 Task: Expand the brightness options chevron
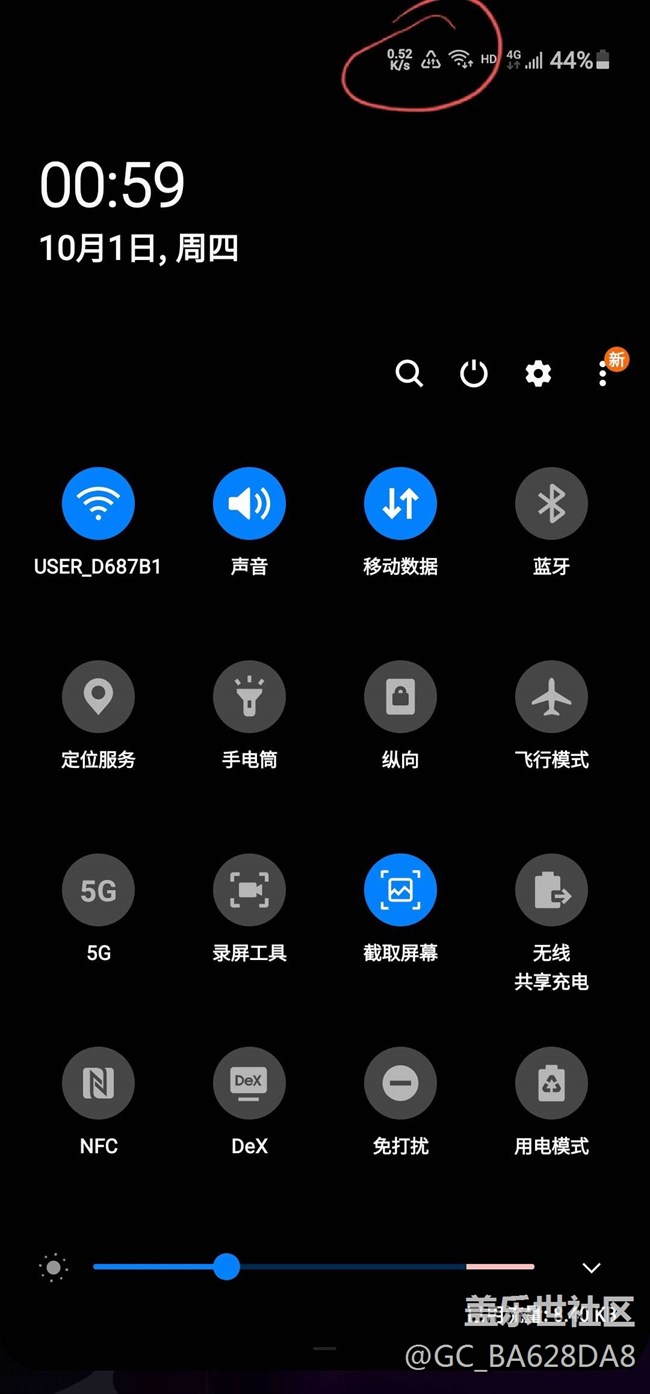592,1268
